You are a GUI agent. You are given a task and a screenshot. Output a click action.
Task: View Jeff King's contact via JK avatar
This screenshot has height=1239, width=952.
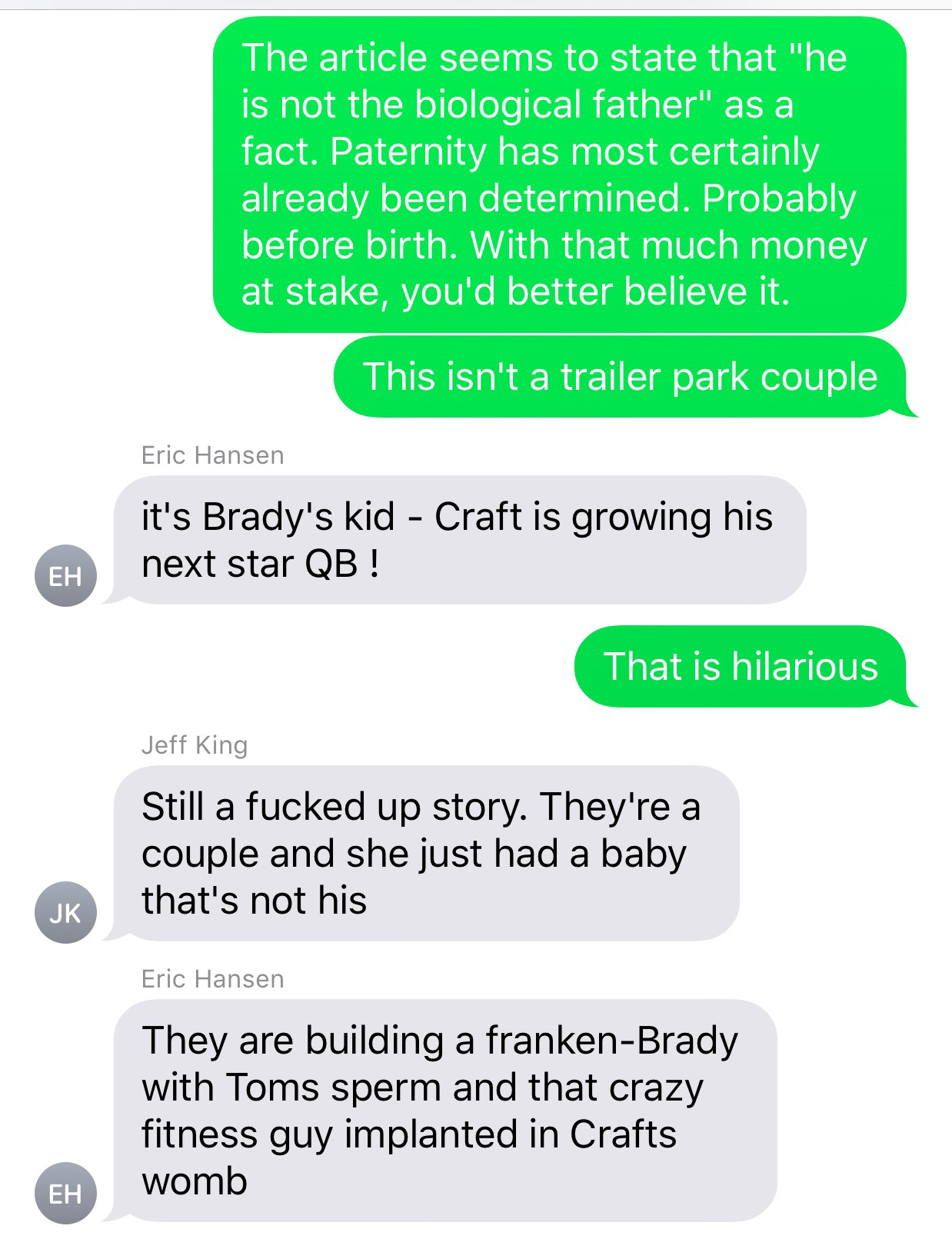tap(65, 912)
